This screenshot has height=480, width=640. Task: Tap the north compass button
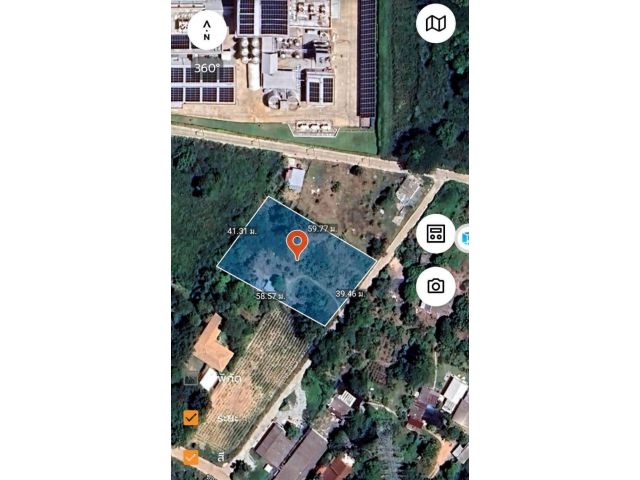coord(206,29)
